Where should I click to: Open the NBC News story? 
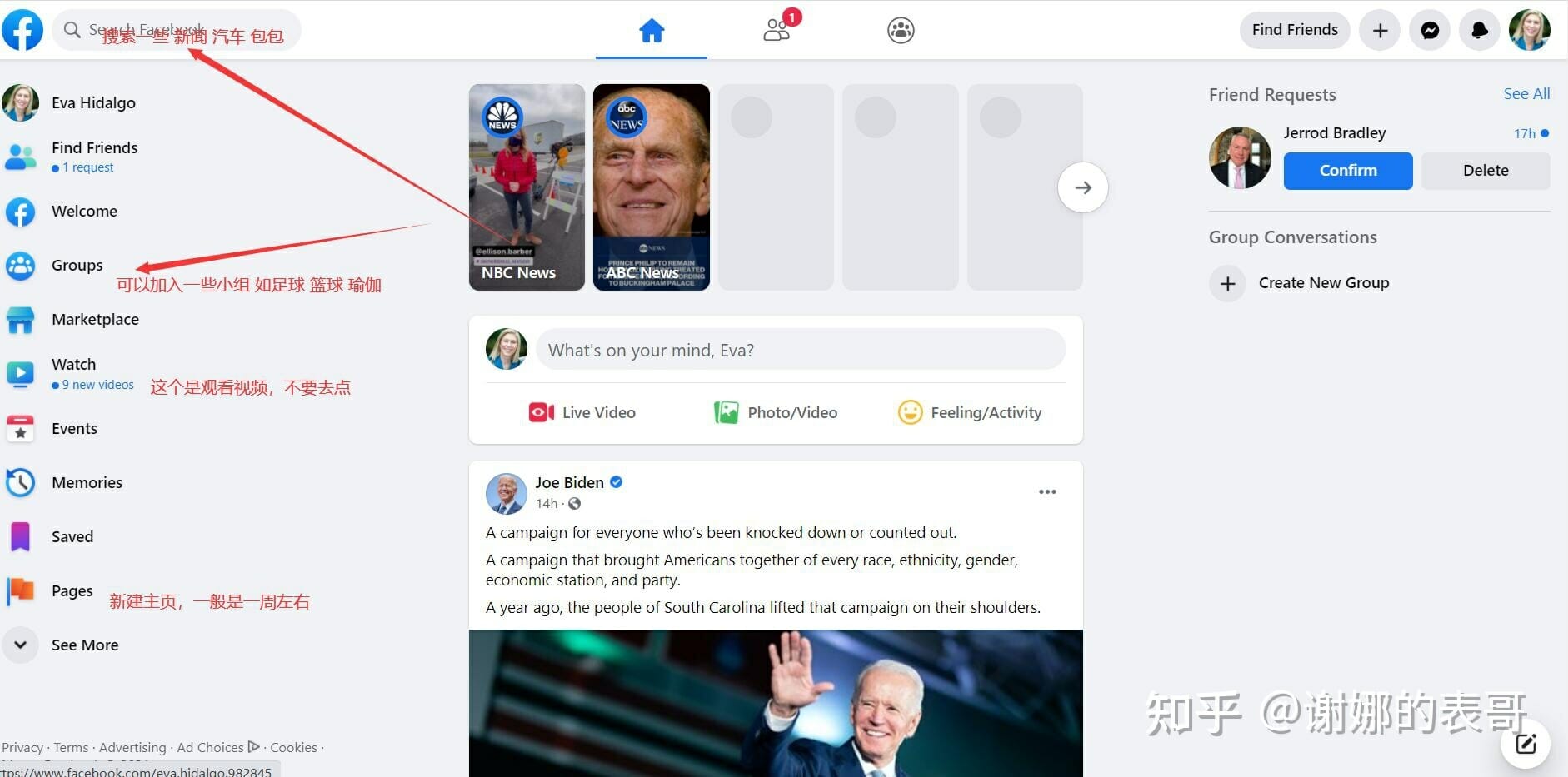[527, 187]
